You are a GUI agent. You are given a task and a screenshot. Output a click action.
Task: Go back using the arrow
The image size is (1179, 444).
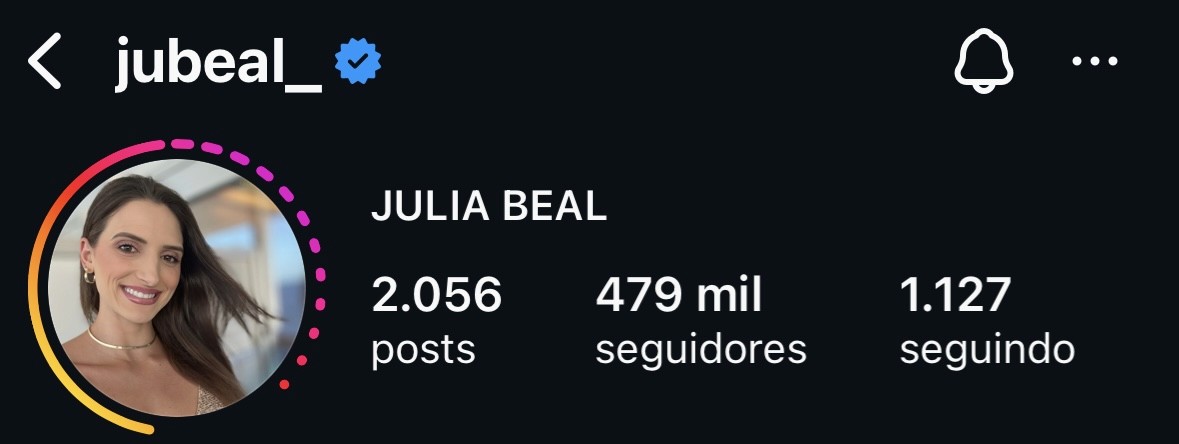(x=45, y=64)
